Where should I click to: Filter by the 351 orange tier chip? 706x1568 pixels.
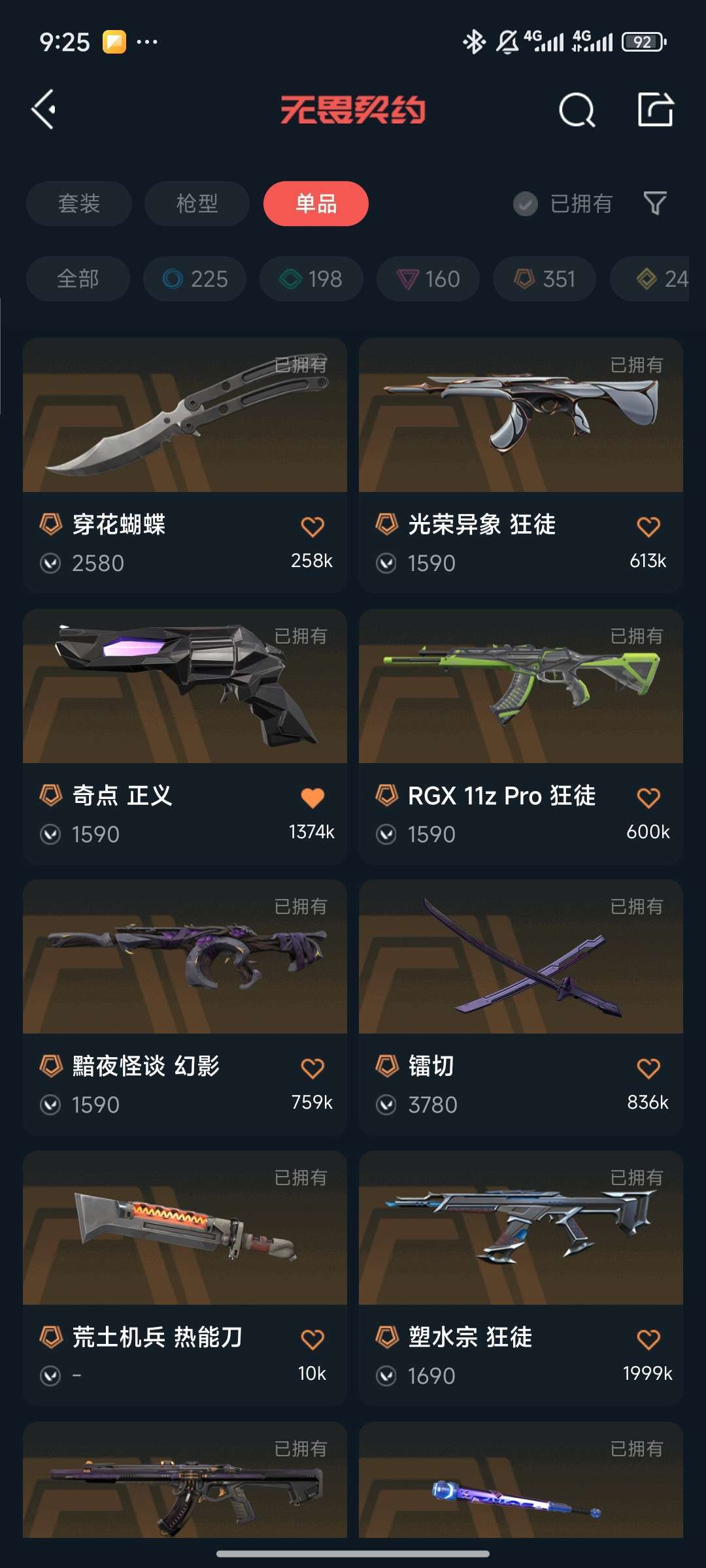click(x=545, y=279)
